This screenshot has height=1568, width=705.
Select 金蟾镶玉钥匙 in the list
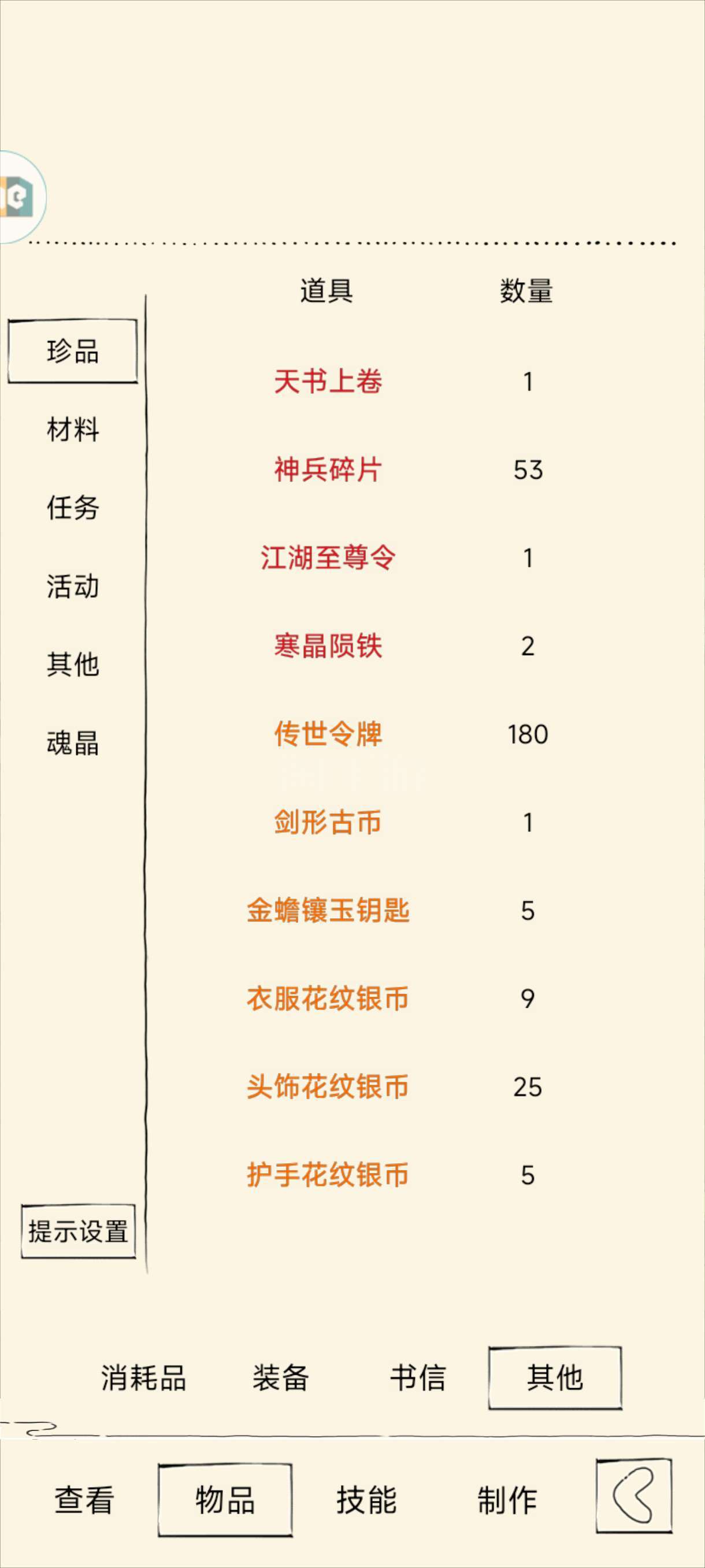click(x=328, y=911)
